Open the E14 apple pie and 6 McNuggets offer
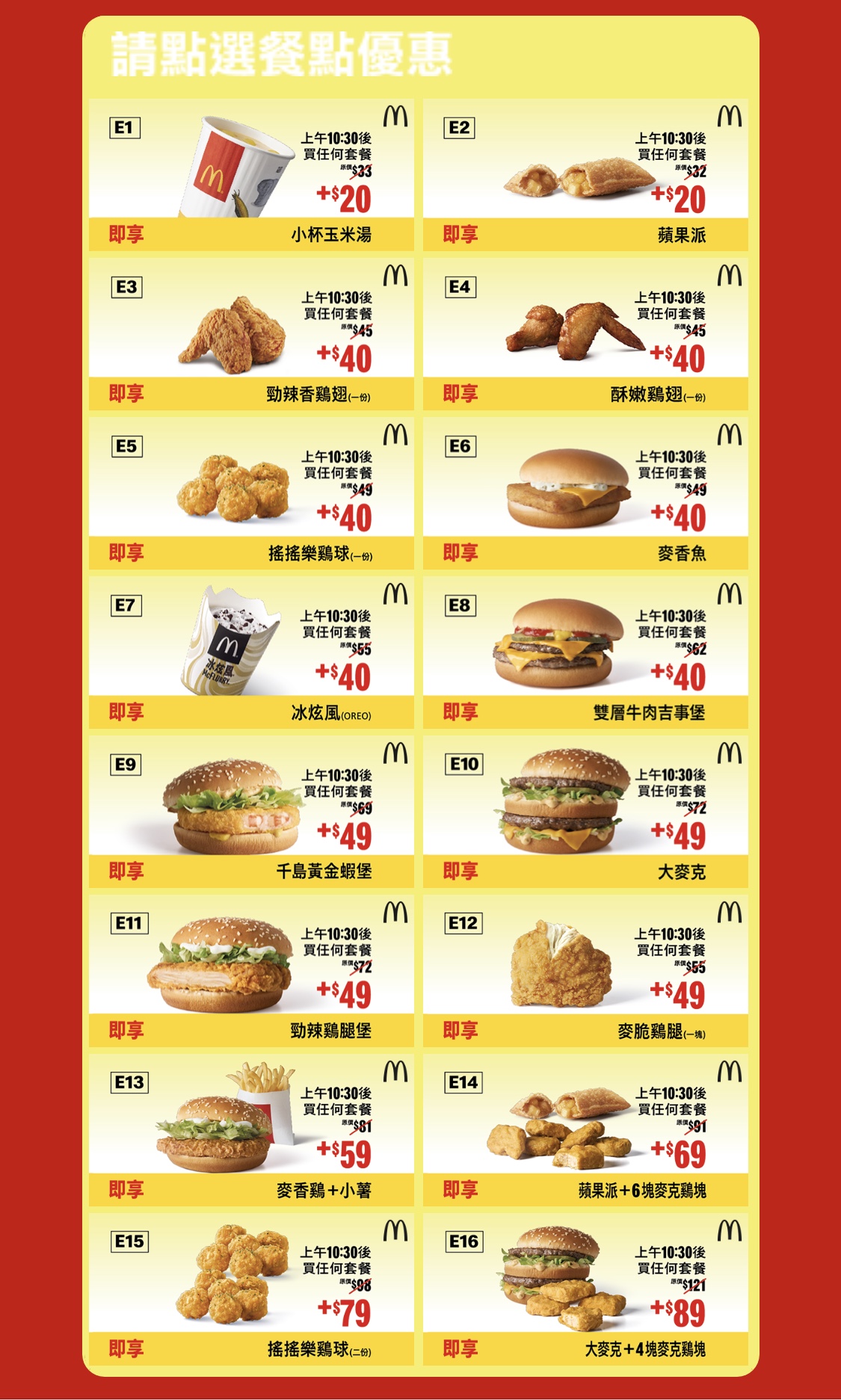This screenshot has width=841, height=1400. [x=585, y=1130]
